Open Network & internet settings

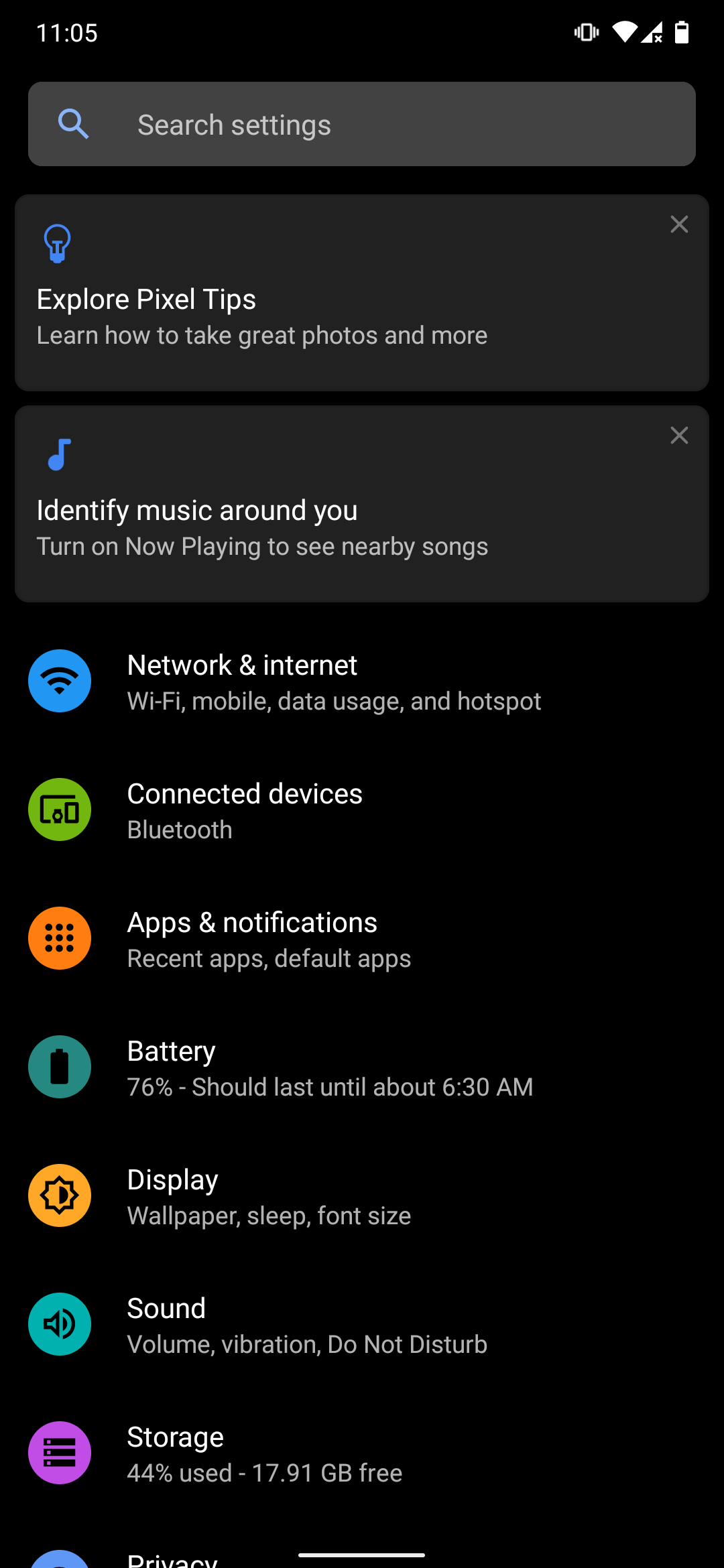point(335,681)
